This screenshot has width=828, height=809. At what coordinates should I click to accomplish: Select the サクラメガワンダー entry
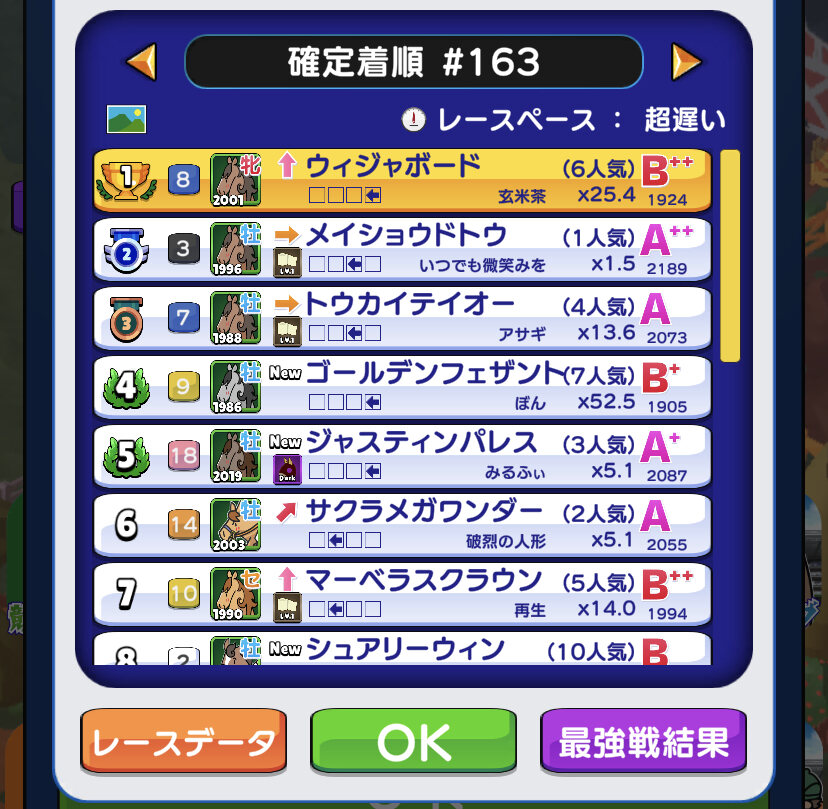tap(402, 525)
